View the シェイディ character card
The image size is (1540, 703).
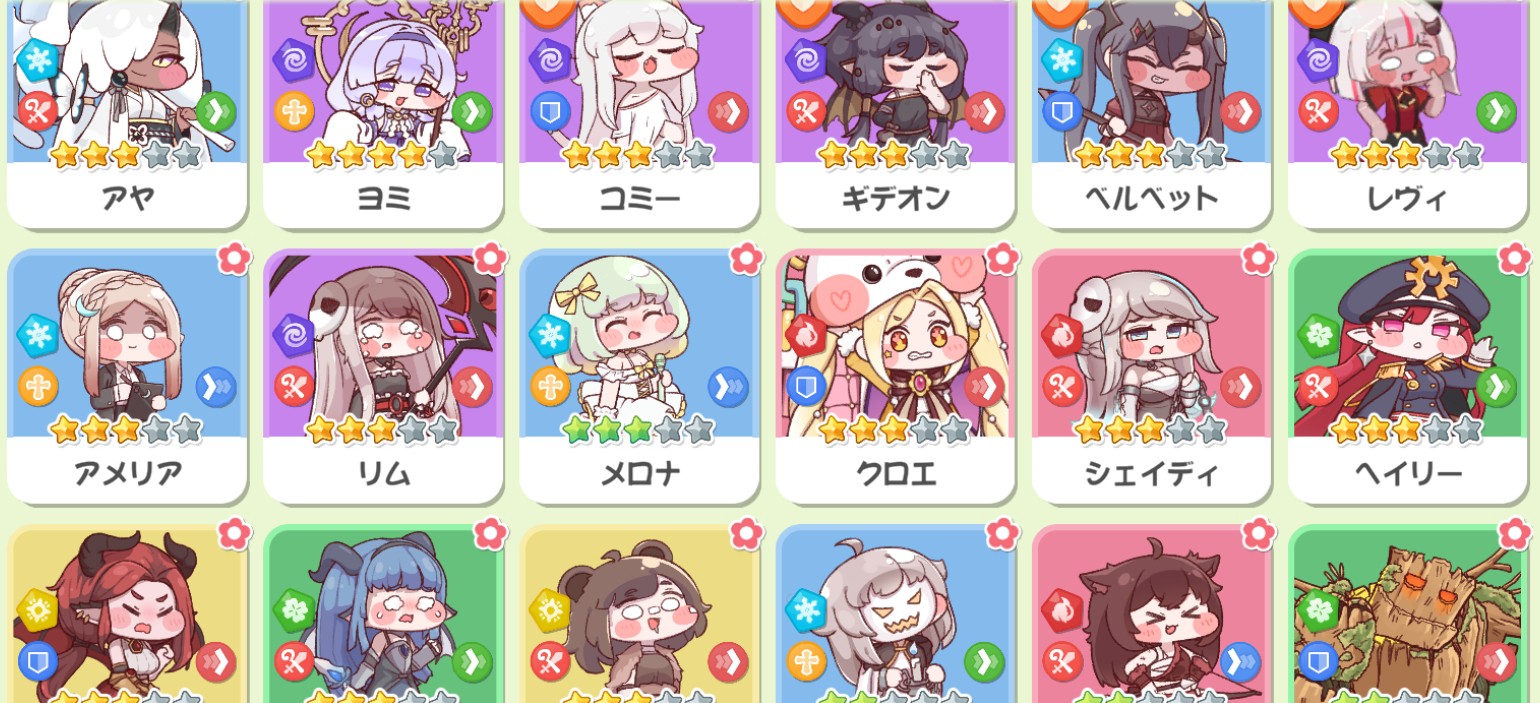point(1151,375)
